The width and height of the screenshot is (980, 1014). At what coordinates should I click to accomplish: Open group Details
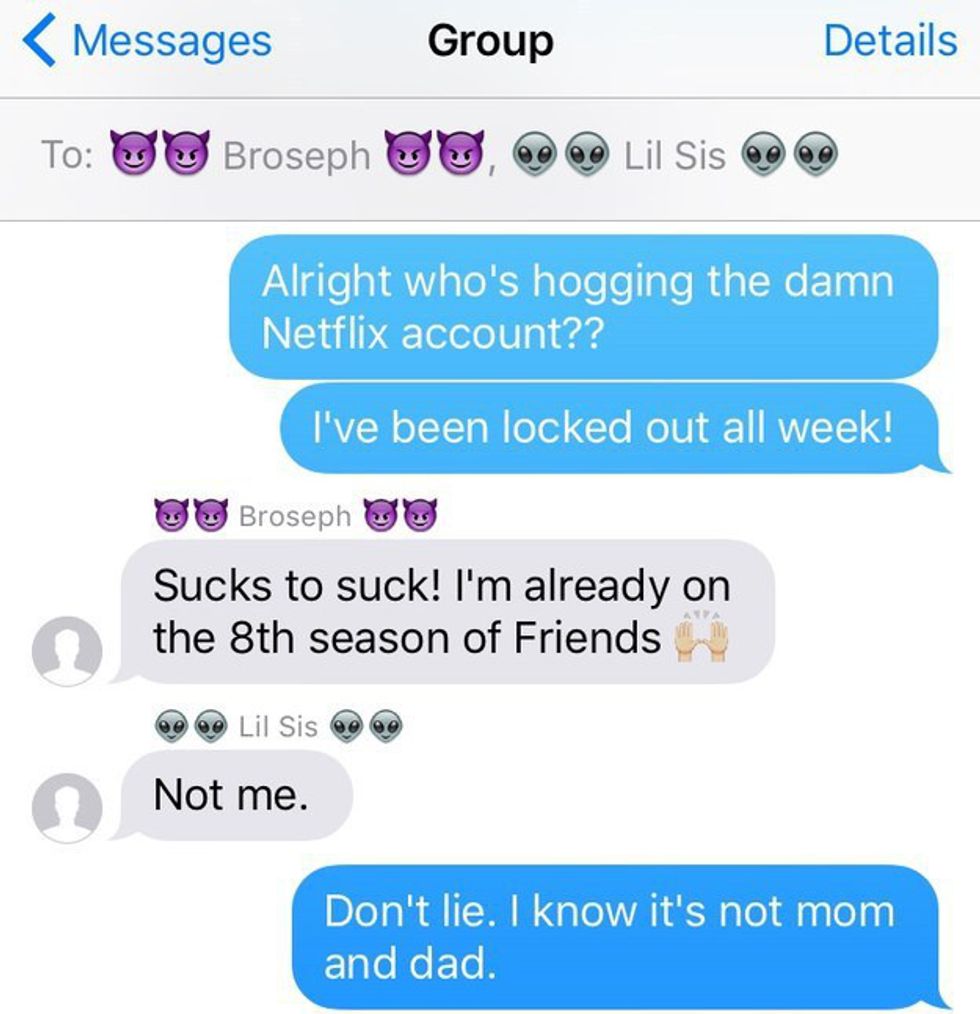889,41
